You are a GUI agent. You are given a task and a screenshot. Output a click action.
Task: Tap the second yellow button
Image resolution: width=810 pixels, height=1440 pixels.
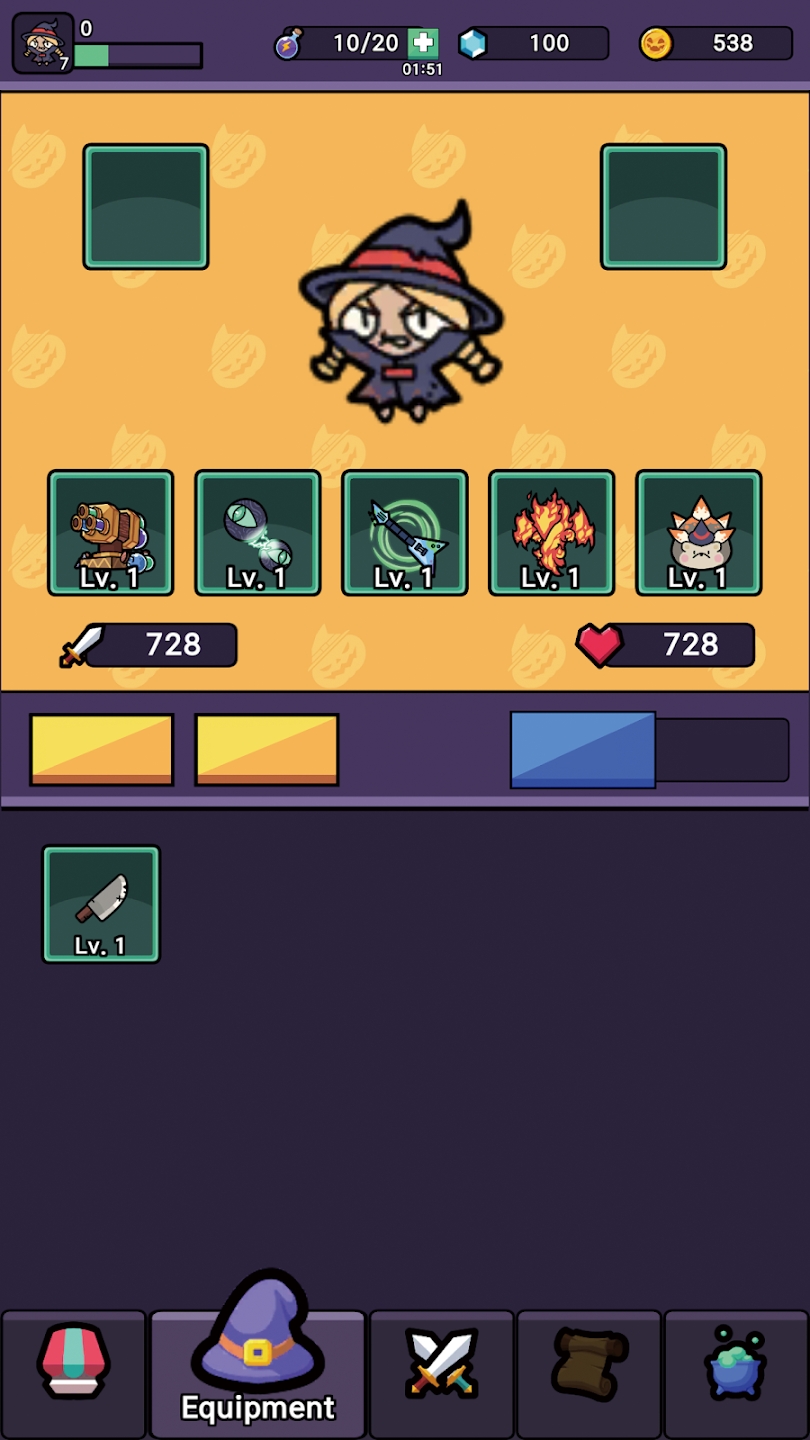tap(267, 749)
